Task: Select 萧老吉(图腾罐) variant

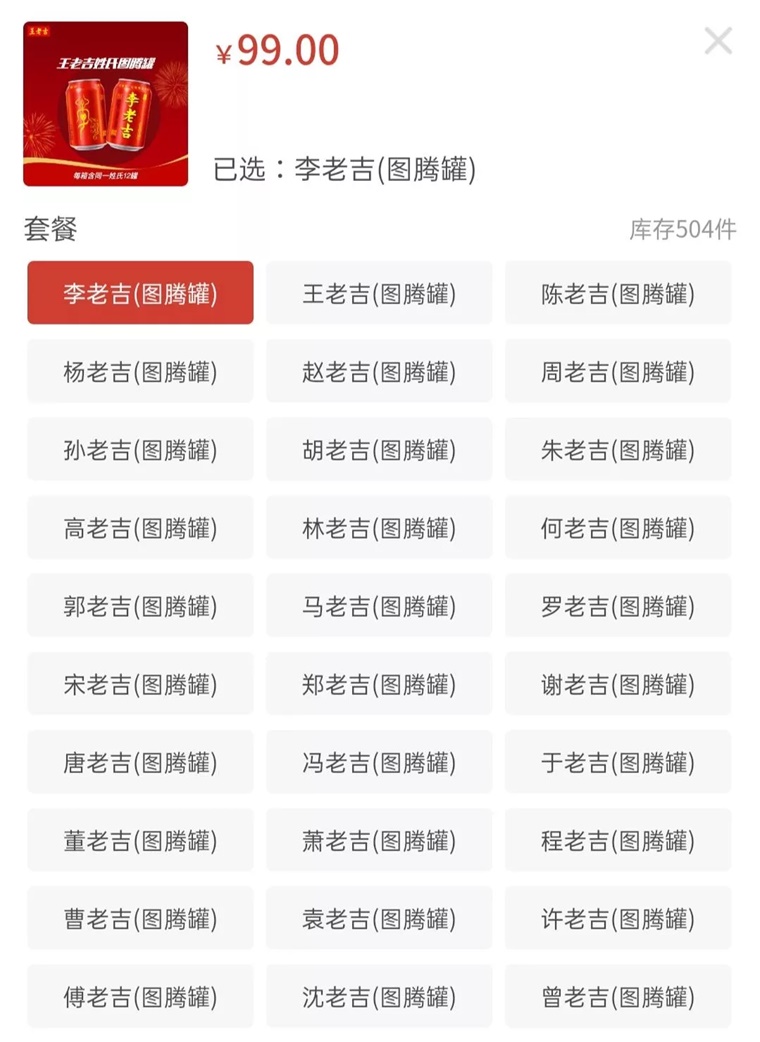Action: point(379,839)
